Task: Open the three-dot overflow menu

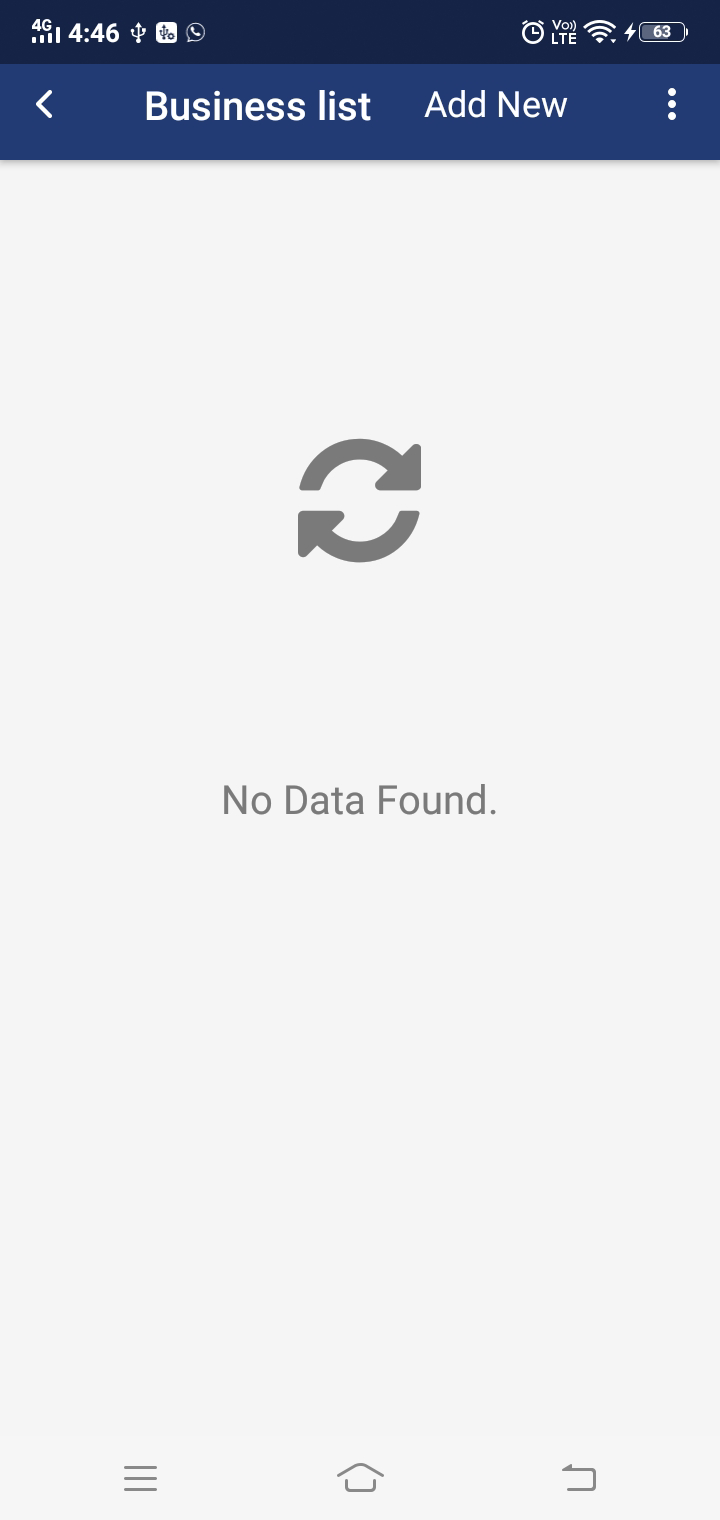Action: point(672,104)
